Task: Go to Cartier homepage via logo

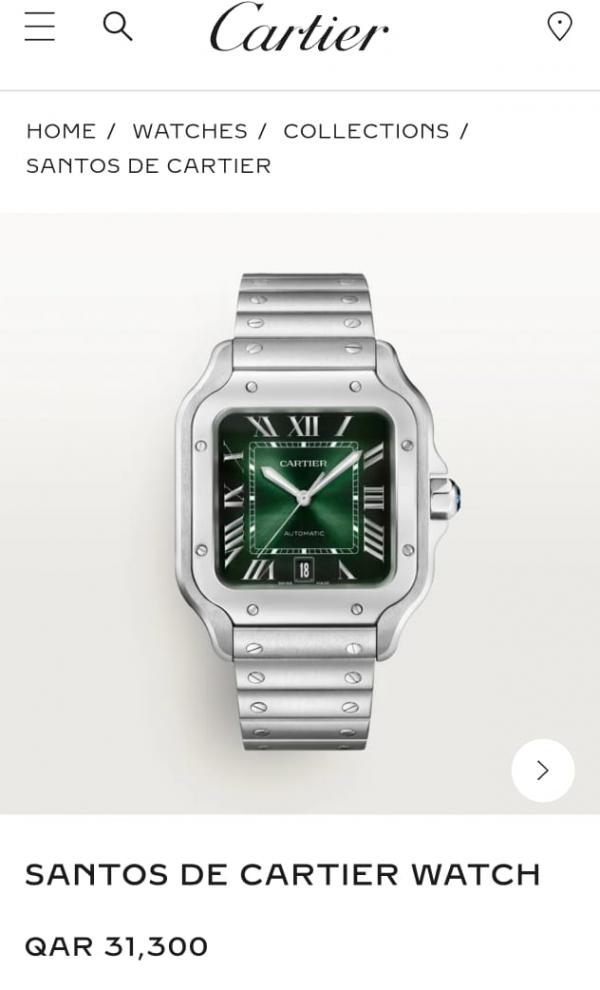Action: pyautogui.click(x=299, y=28)
